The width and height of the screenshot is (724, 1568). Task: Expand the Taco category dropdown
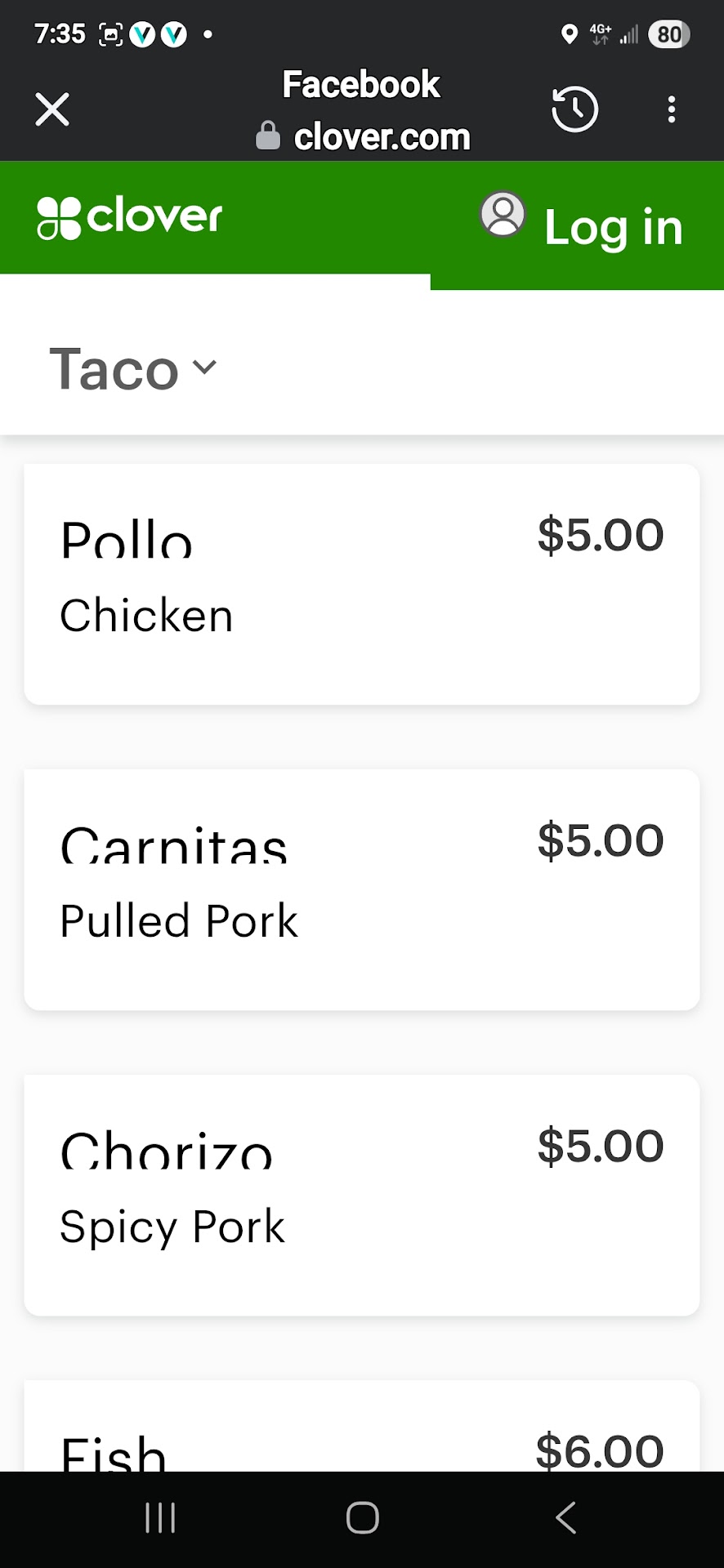pos(134,369)
